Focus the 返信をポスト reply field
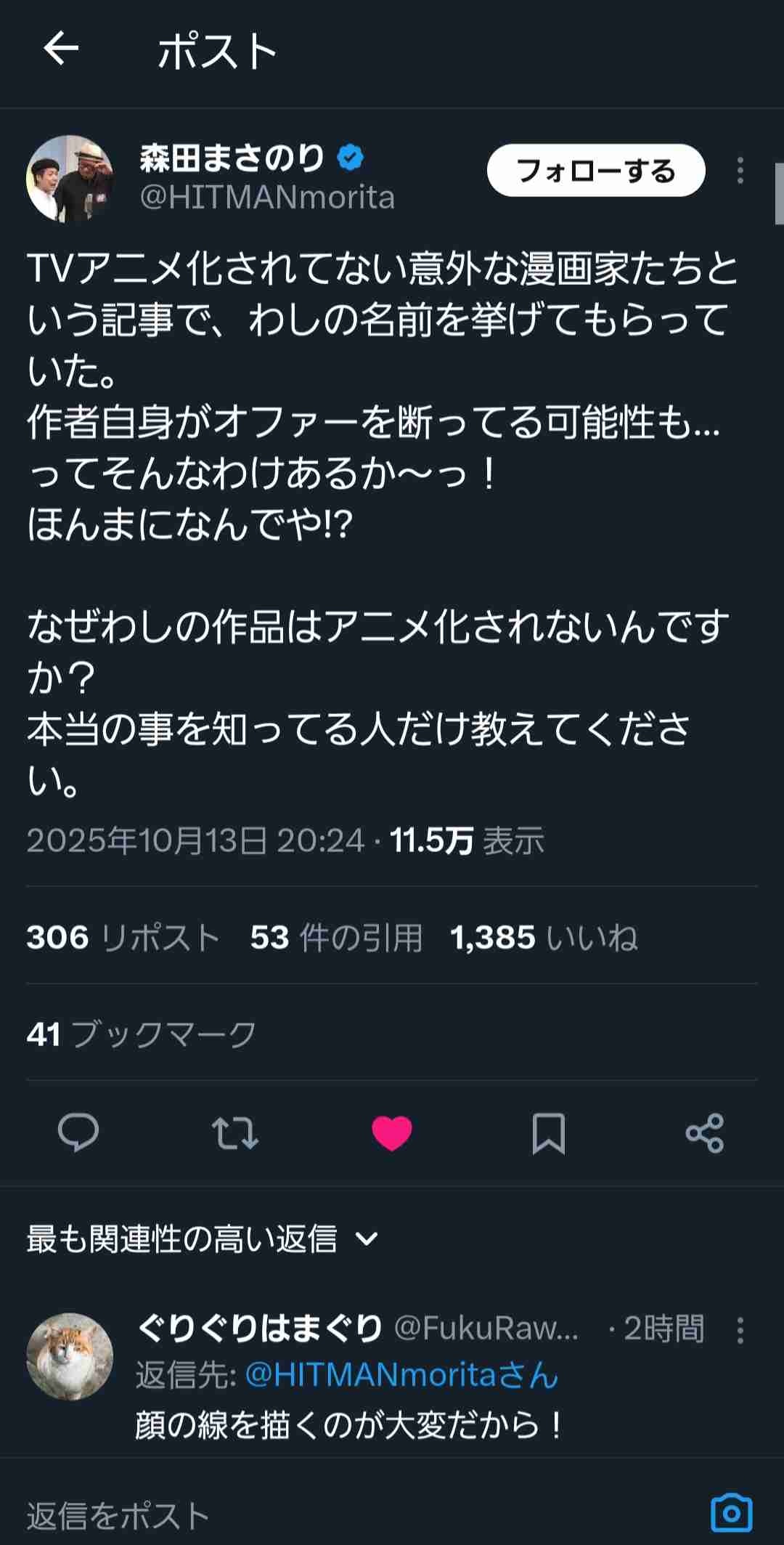This screenshot has width=784, height=1545. coord(290,1515)
